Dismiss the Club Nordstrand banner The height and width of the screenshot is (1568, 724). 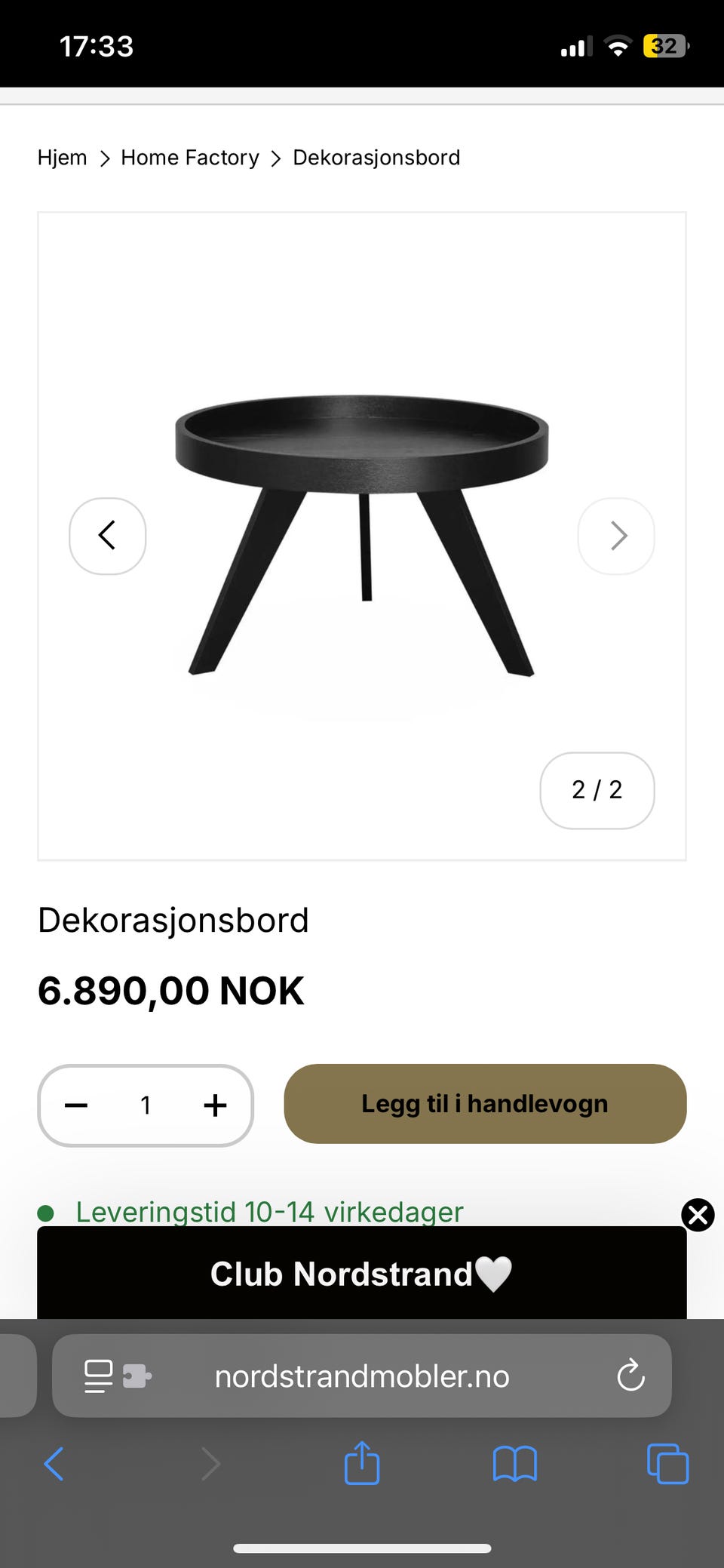(698, 1215)
